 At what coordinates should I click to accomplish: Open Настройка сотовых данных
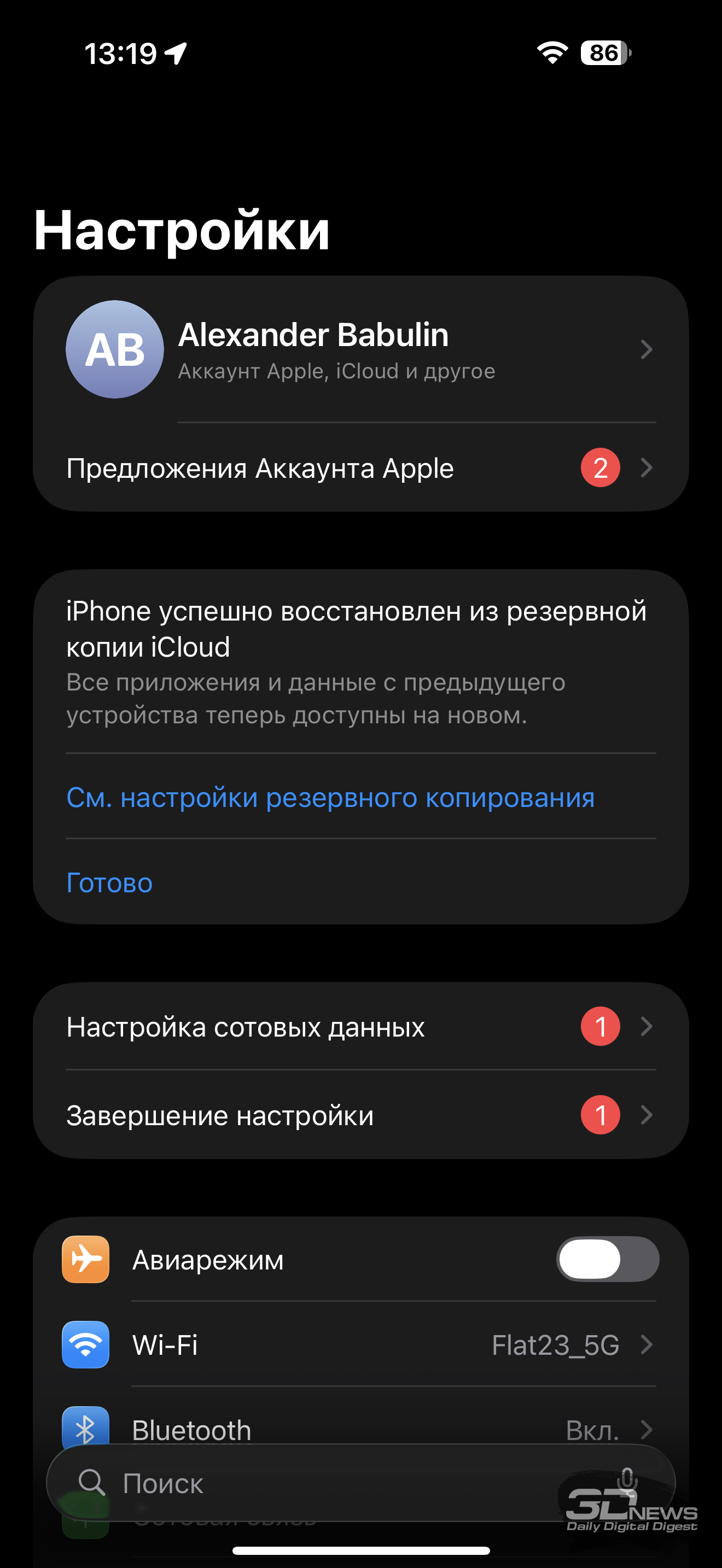[x=359, y=1027]
